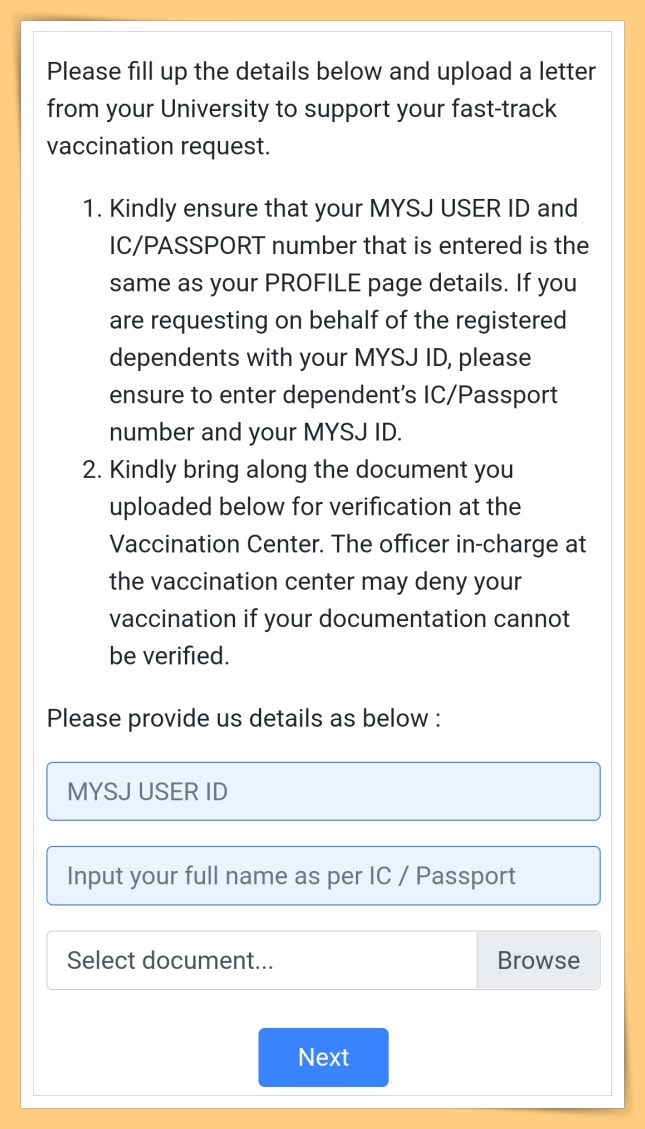Tap Browse to choose a document
Viewport: 645px width, 1129px height.
pos(538,960)
